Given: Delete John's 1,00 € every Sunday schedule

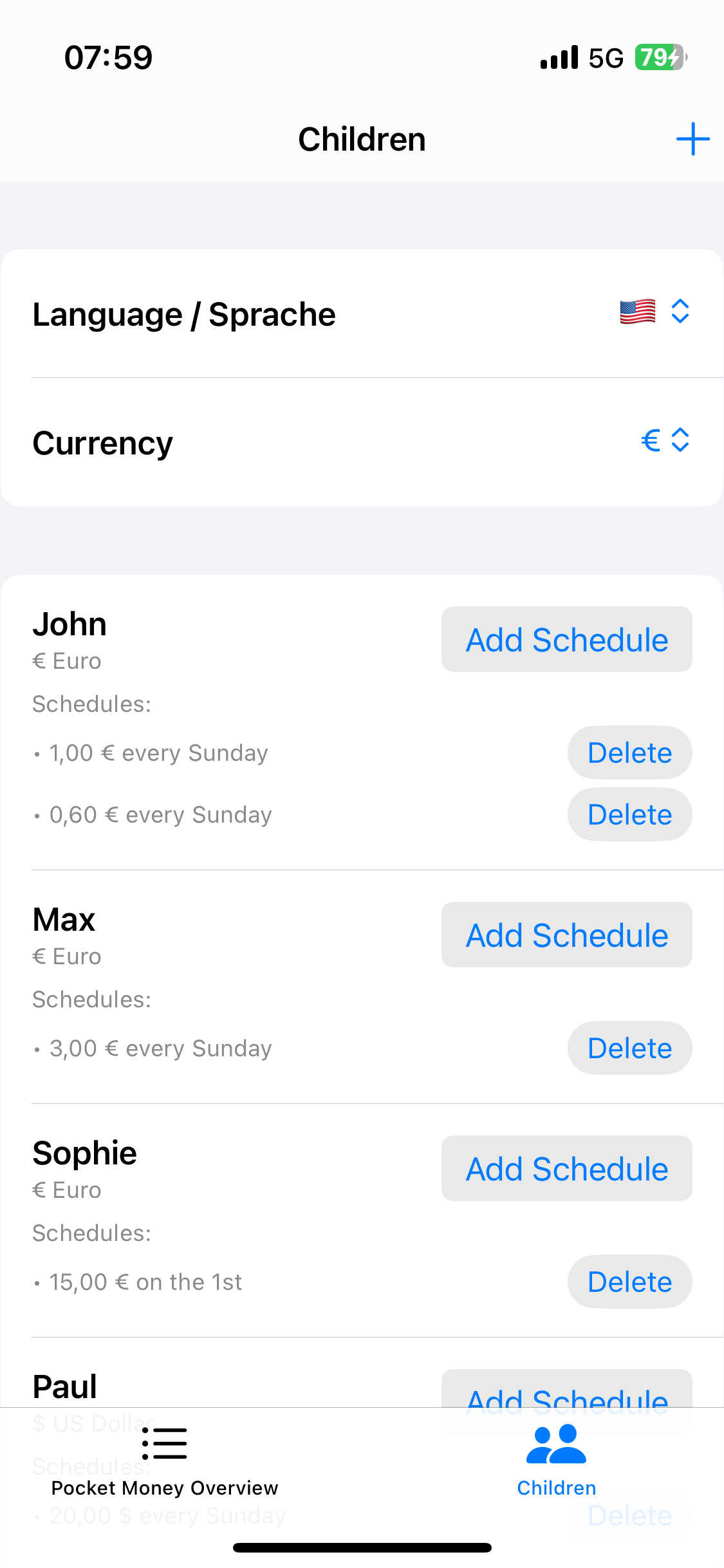Looking at the screenshot, I should 629,752.
